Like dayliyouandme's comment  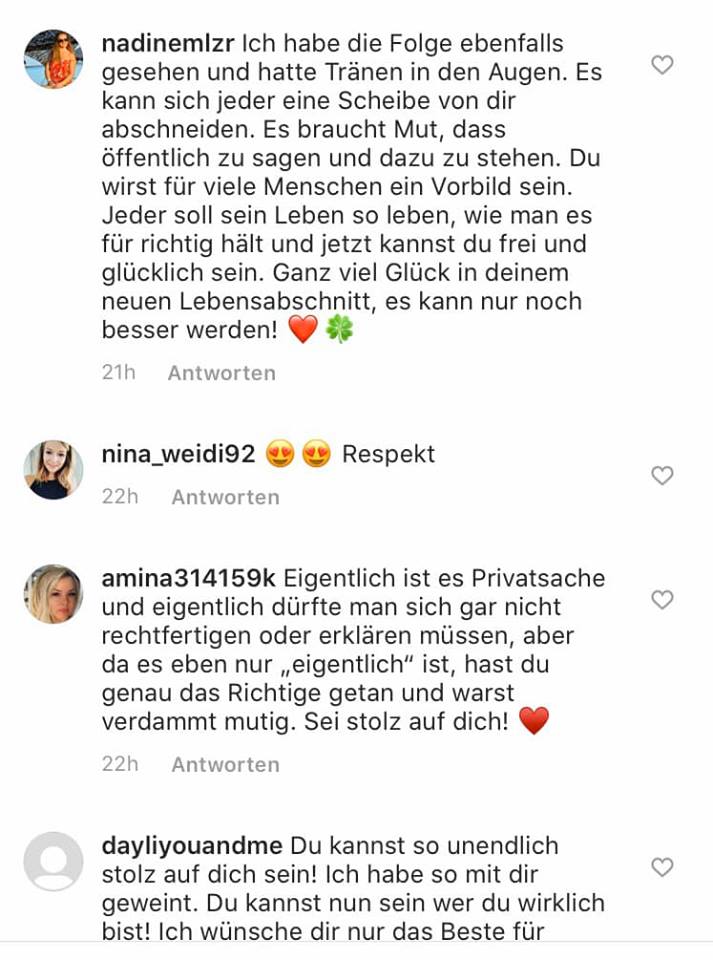tap(662, 867)
